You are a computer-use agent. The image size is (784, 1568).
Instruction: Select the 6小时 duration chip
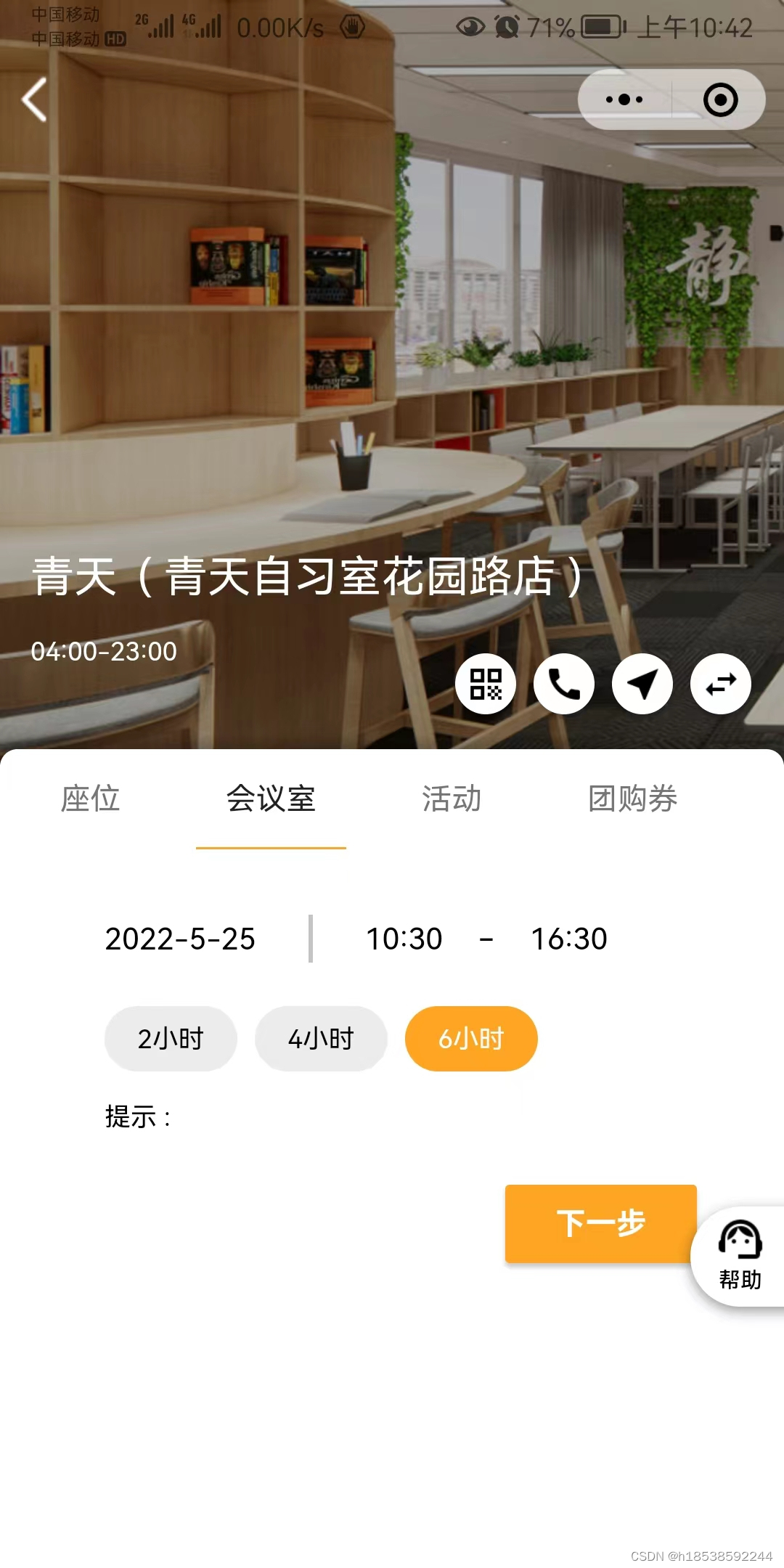tap(471, 1039)
